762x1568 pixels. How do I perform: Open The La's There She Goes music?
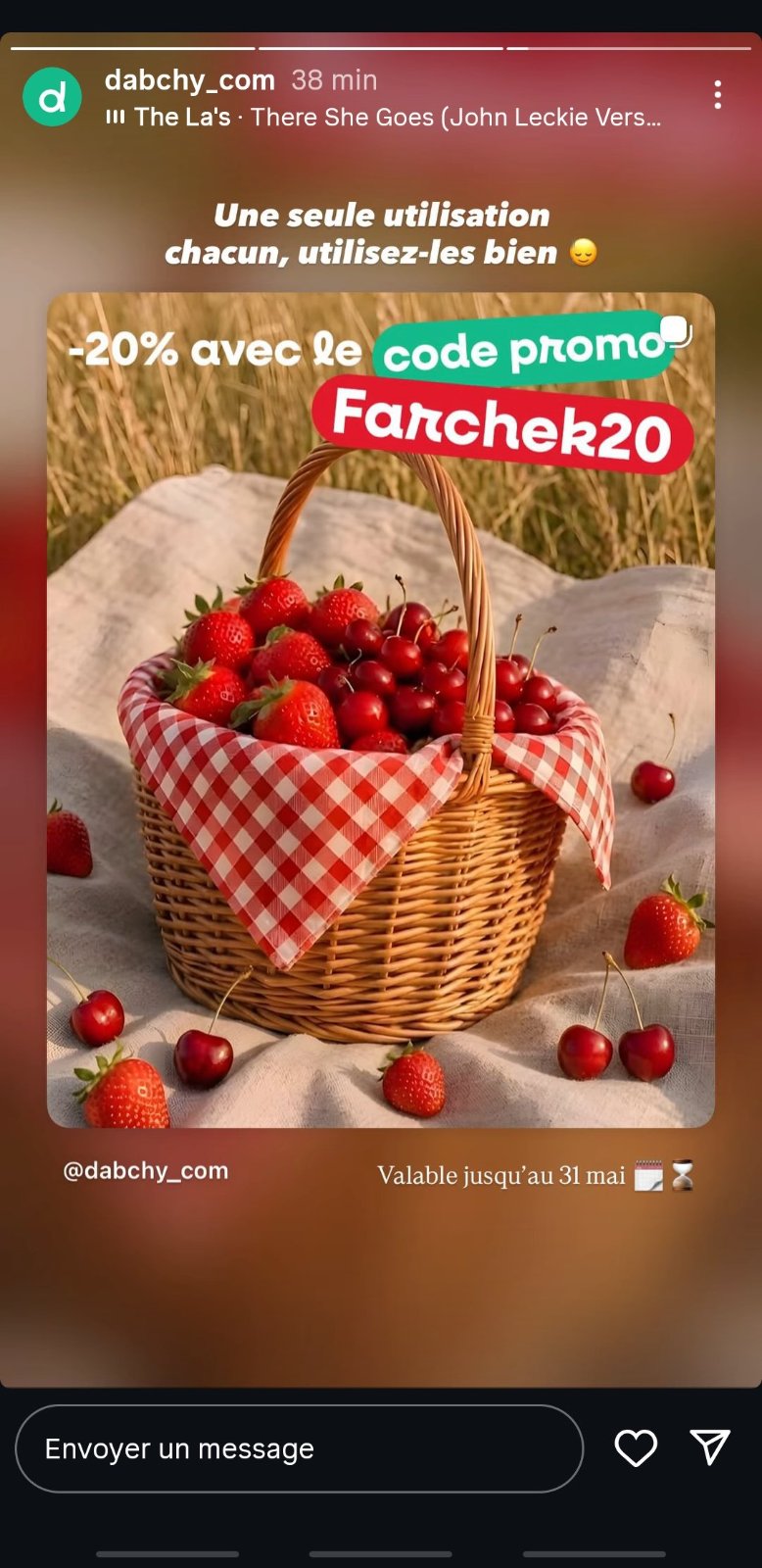click(x=384, y=118)
